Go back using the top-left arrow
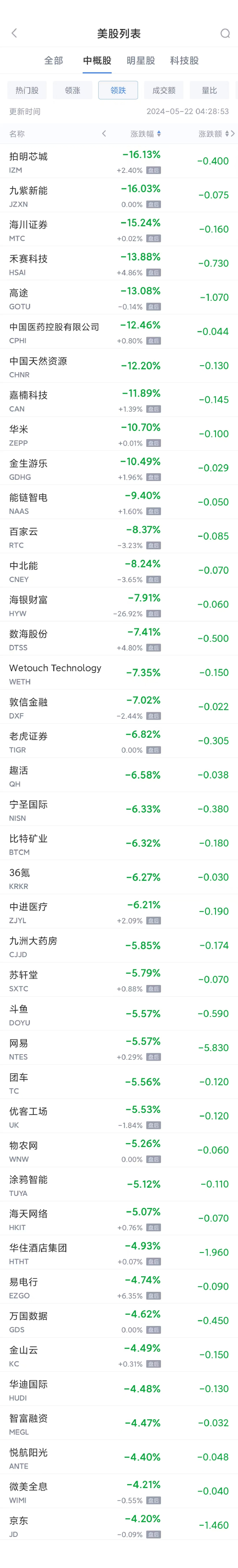 click(14, 33)
